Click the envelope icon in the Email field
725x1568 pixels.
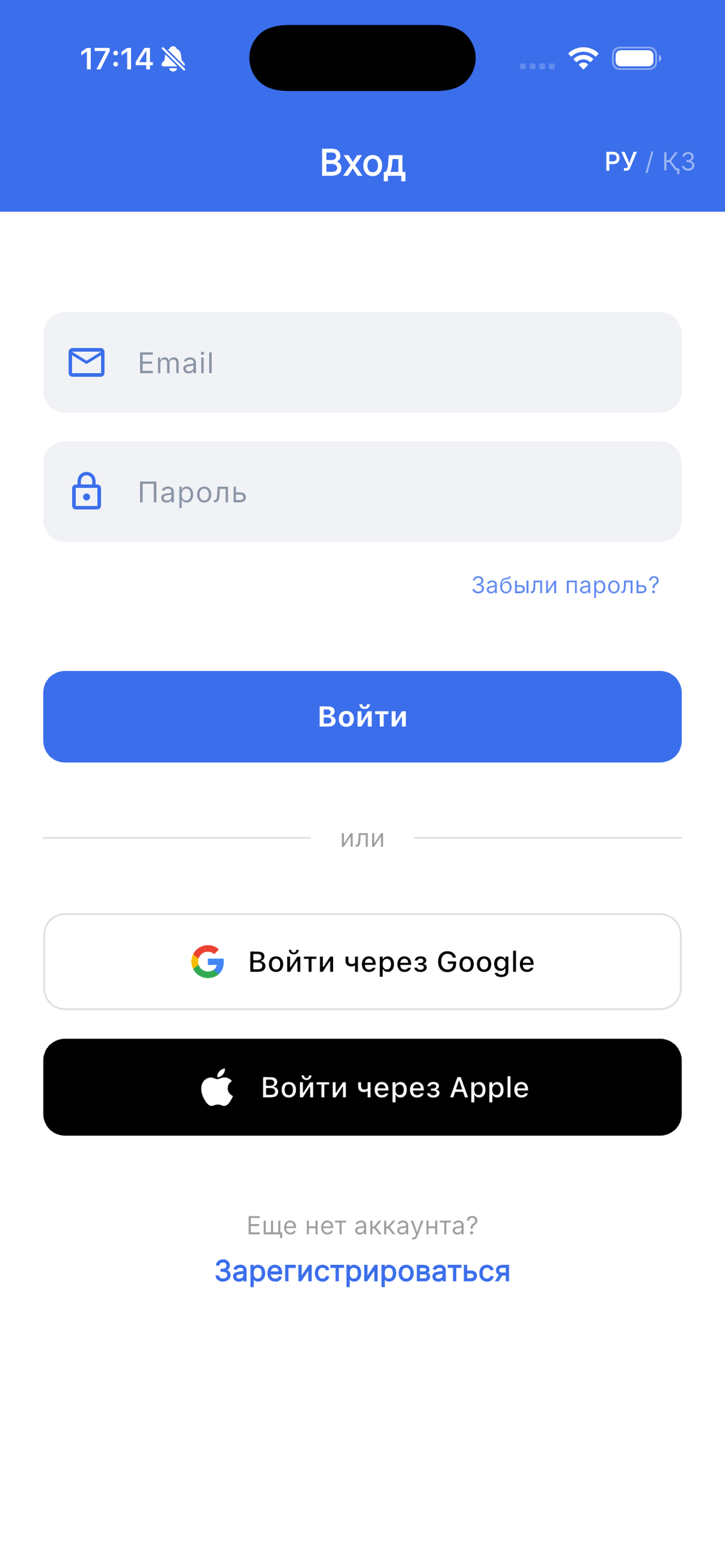(x=87, y=362)
